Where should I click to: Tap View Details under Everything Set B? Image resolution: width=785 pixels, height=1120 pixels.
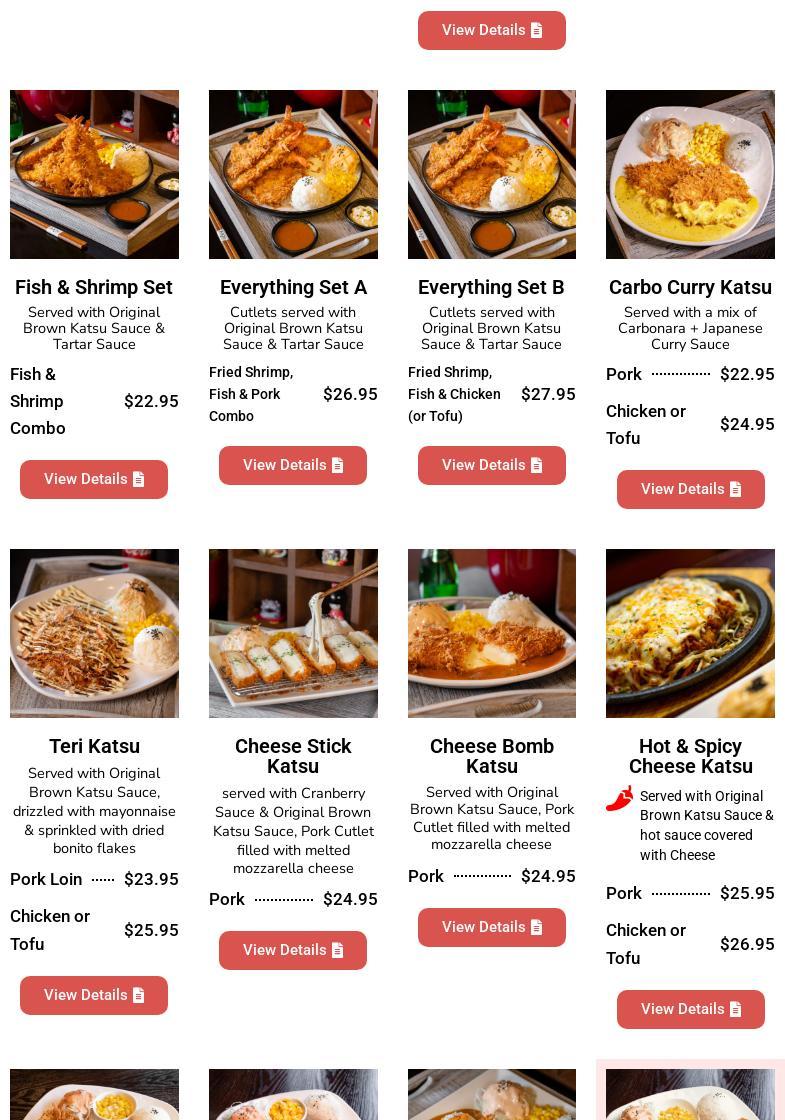(491, 465)
